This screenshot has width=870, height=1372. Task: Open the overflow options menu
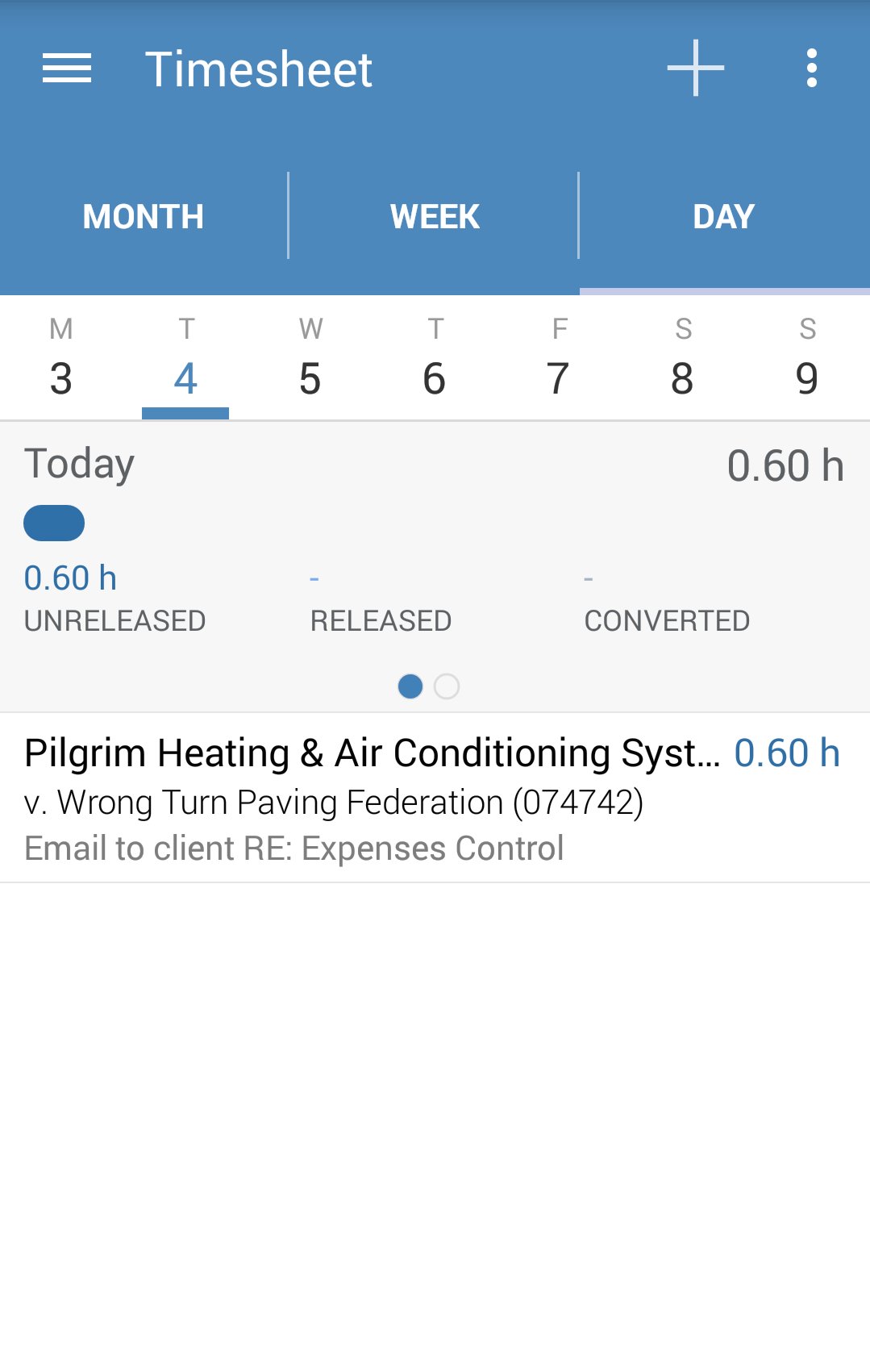pos(811,69)
